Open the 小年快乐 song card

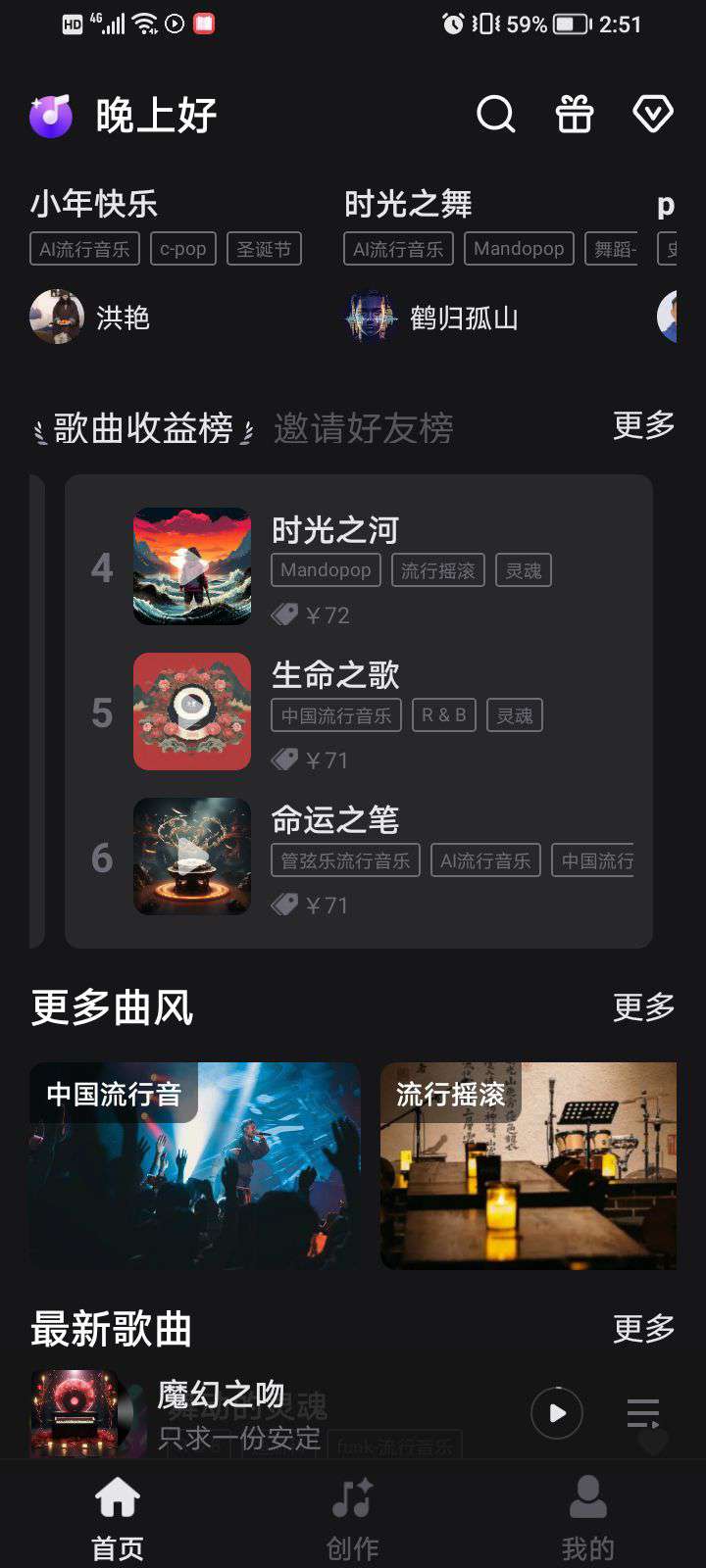point(94,204)
